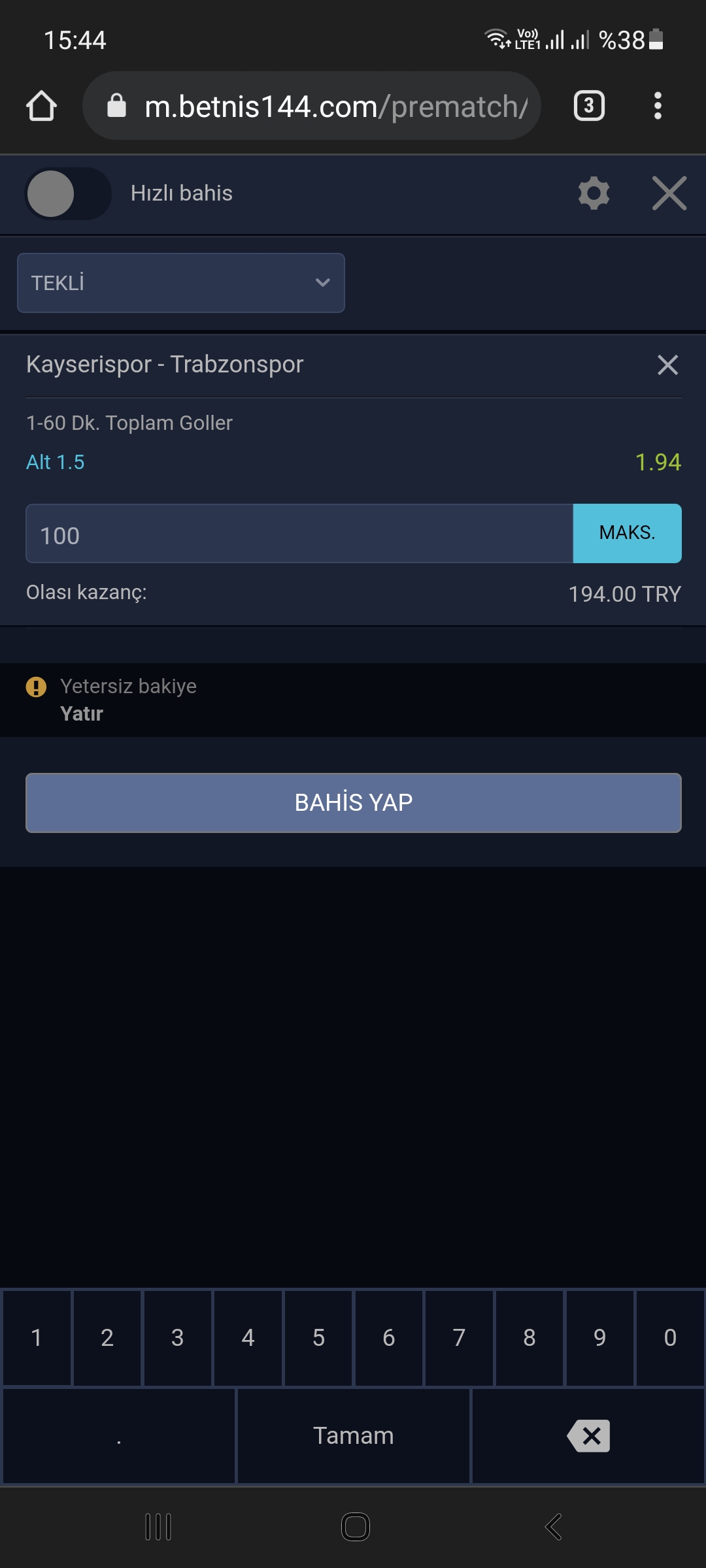This screenshot has width=706, height=1568.
Task: Delete last digit with backspace key
Action: 588,1435
